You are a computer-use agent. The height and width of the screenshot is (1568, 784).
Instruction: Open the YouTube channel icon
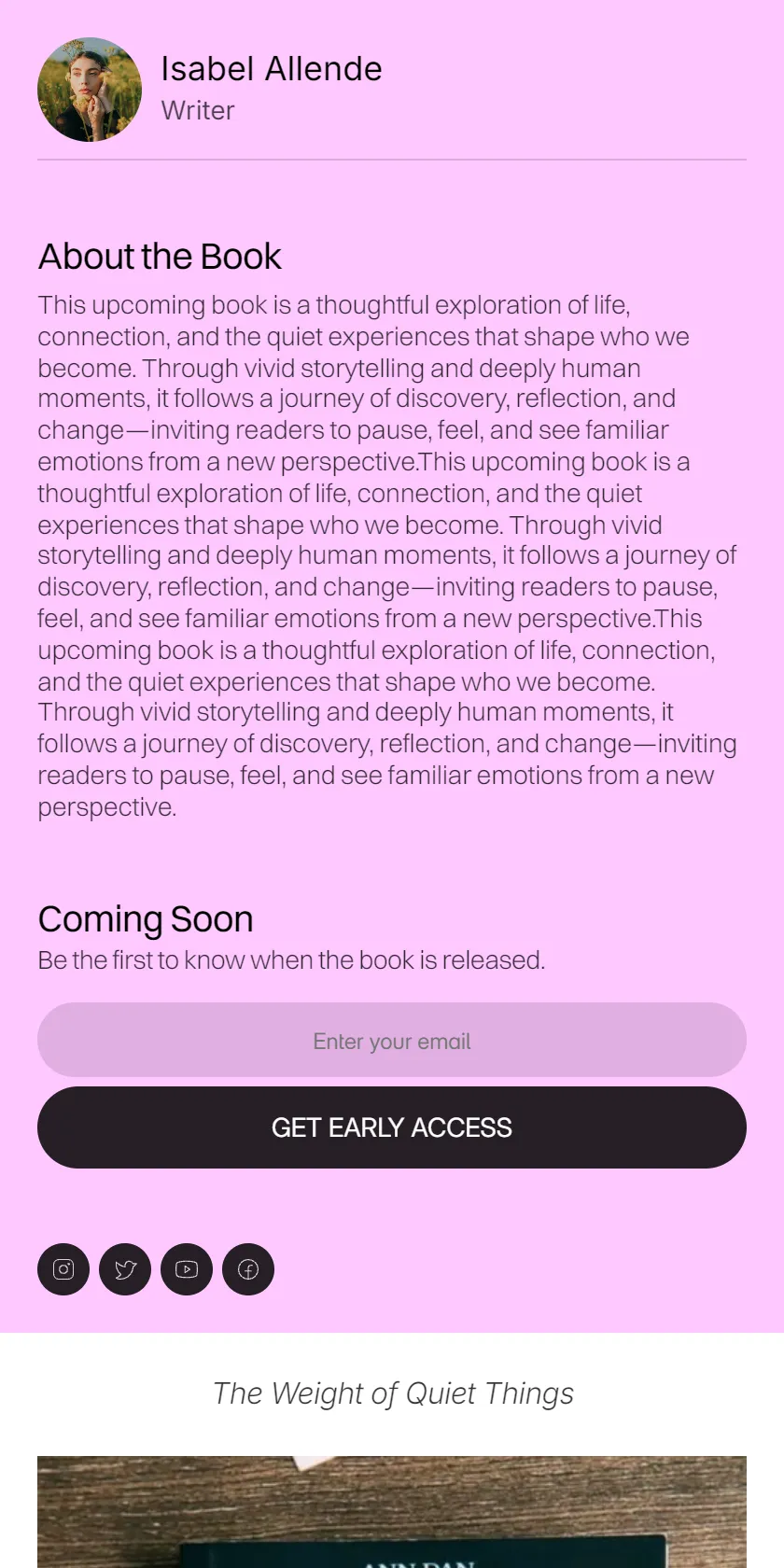click(187, 1269)
